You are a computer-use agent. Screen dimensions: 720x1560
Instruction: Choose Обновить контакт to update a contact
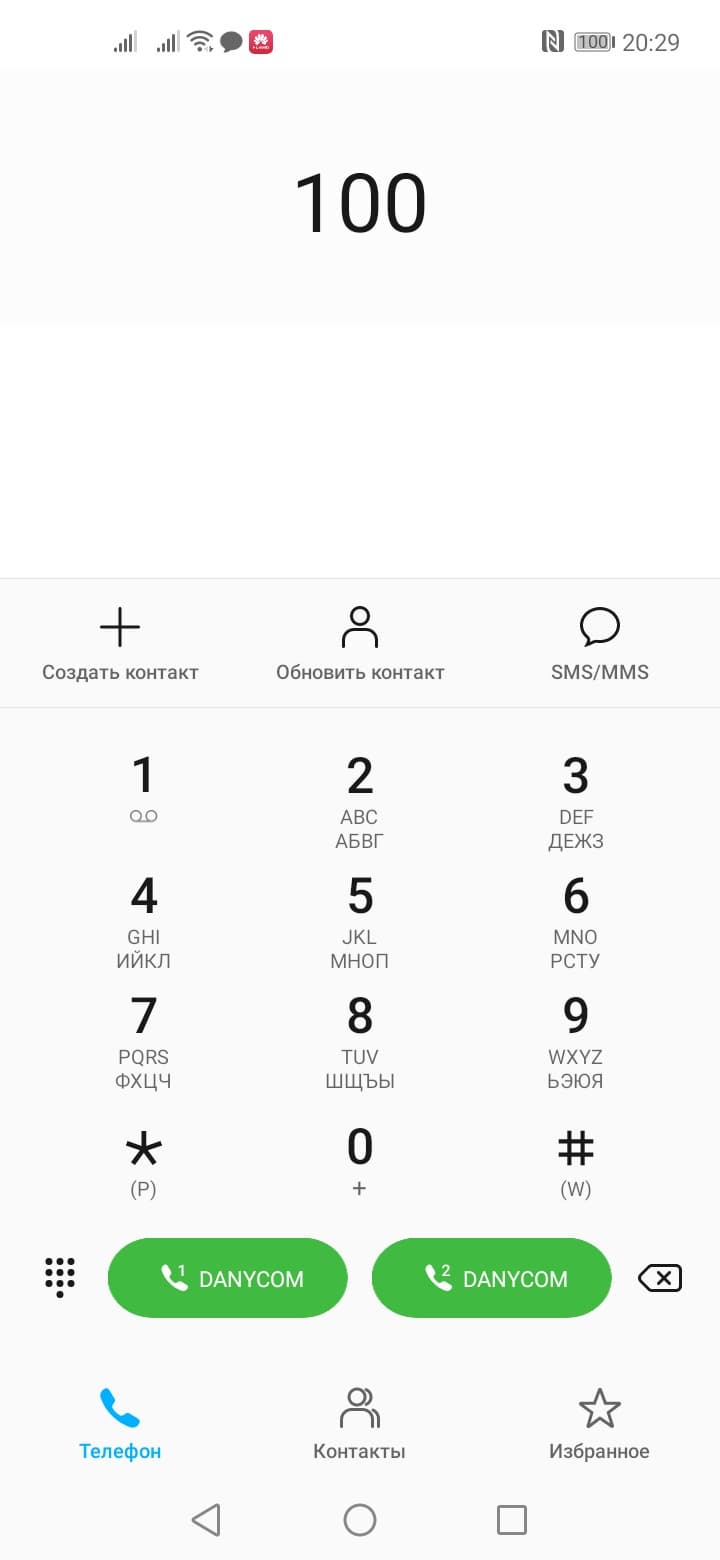[x=360, y=645]
